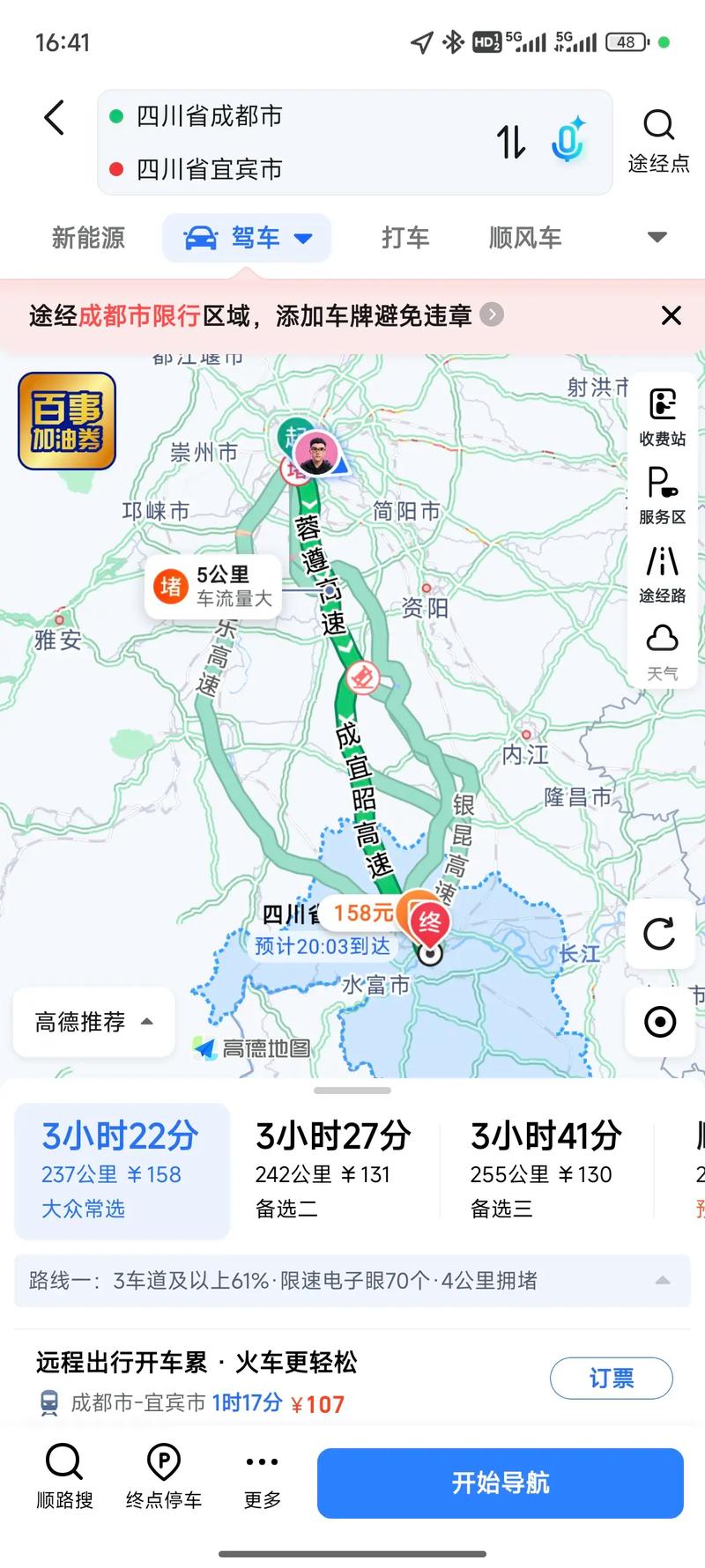705x1568 pixels.
Task: Recenter map on current location
Action: [x=659, y=1022]
